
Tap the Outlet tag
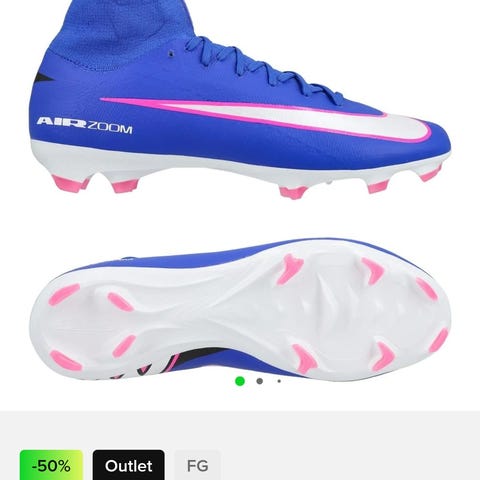(129, 466)
